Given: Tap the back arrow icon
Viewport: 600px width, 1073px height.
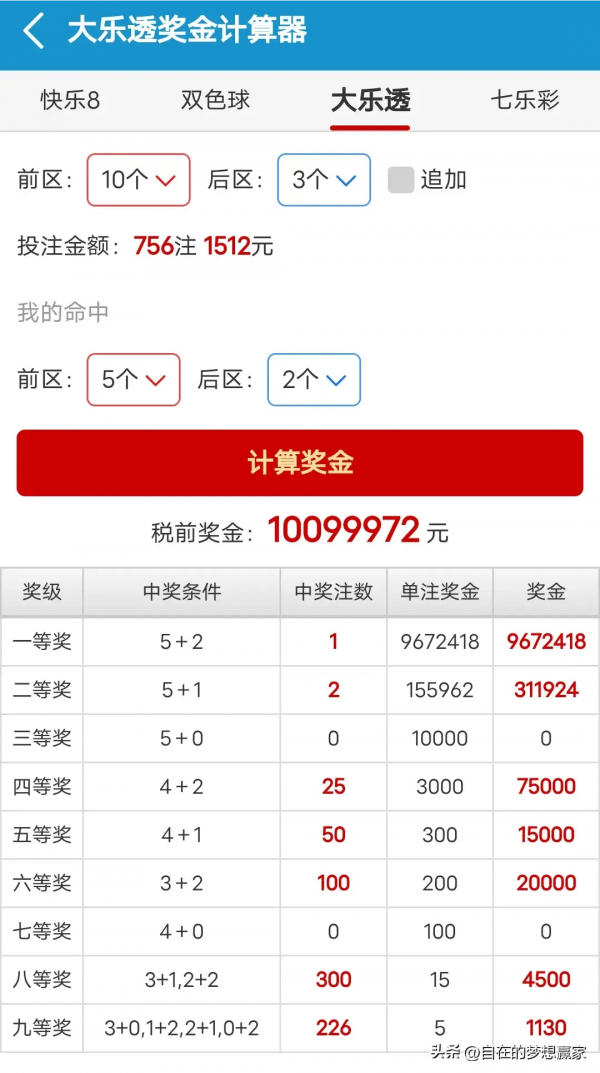Looking at the screenshot, I should [33, 31].
